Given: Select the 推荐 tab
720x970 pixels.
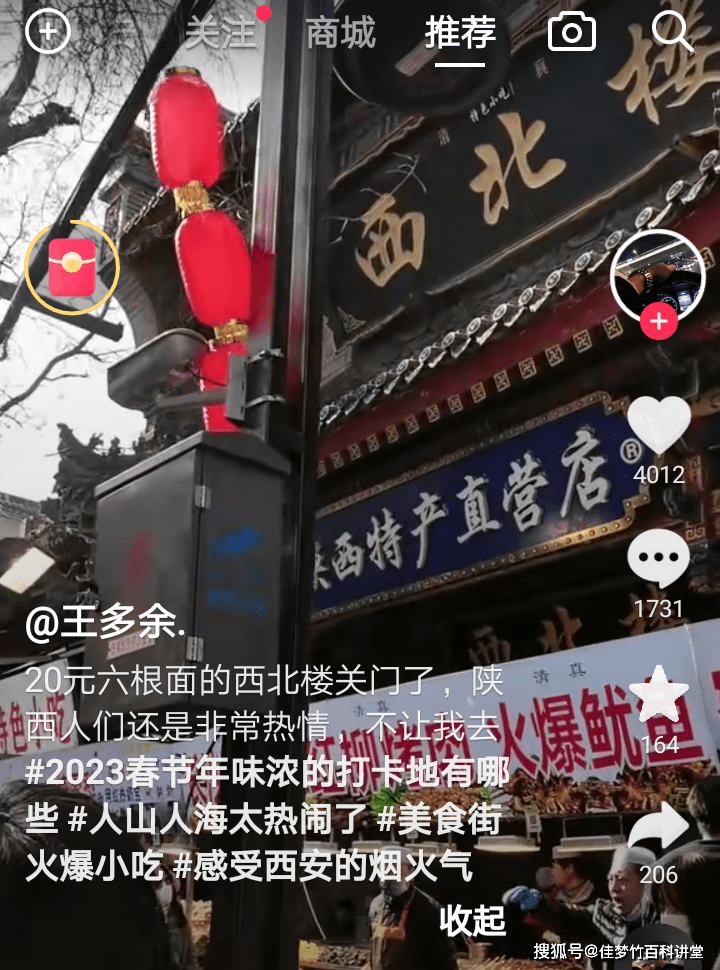Looking at the screenshot, I should coord(460,32).
